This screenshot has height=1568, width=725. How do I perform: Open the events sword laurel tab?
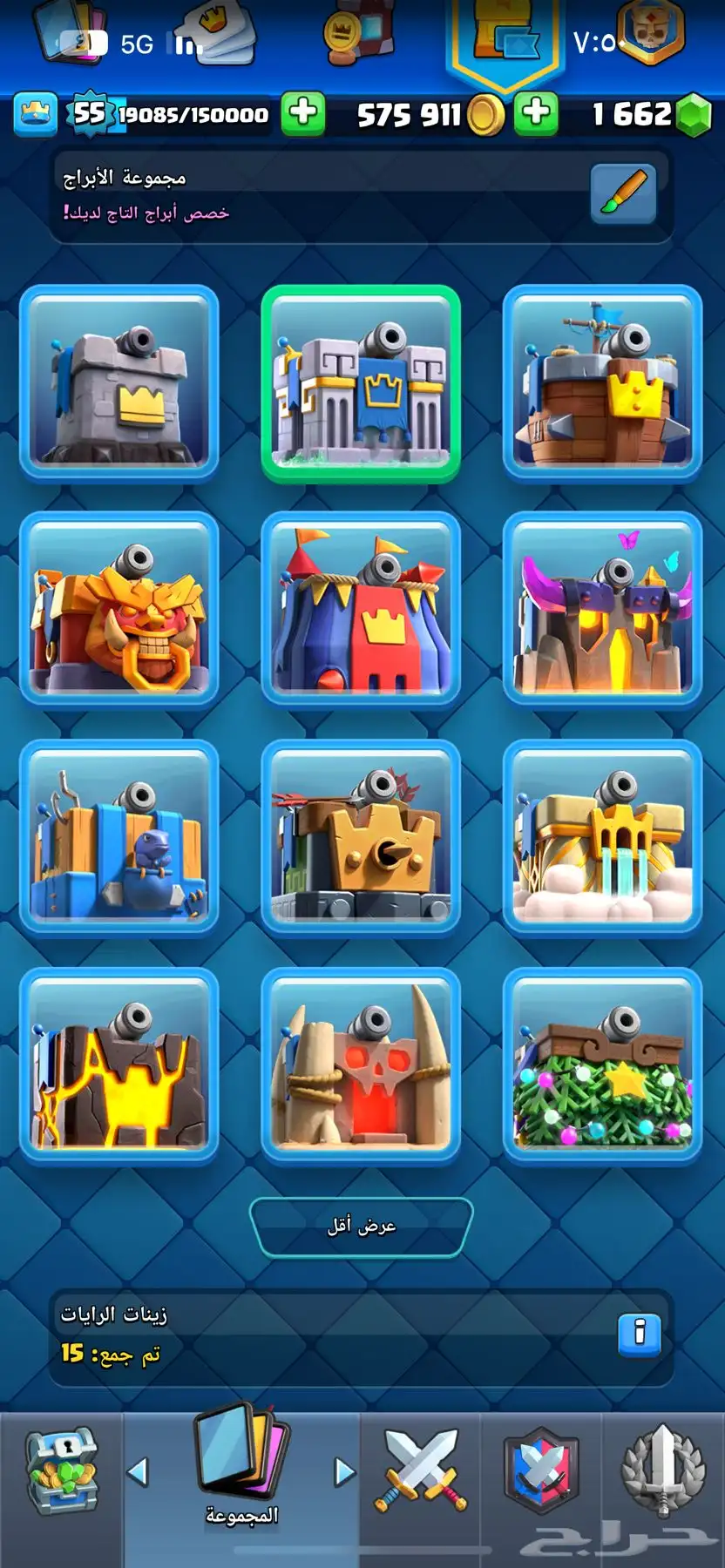tap(662, 1472)
